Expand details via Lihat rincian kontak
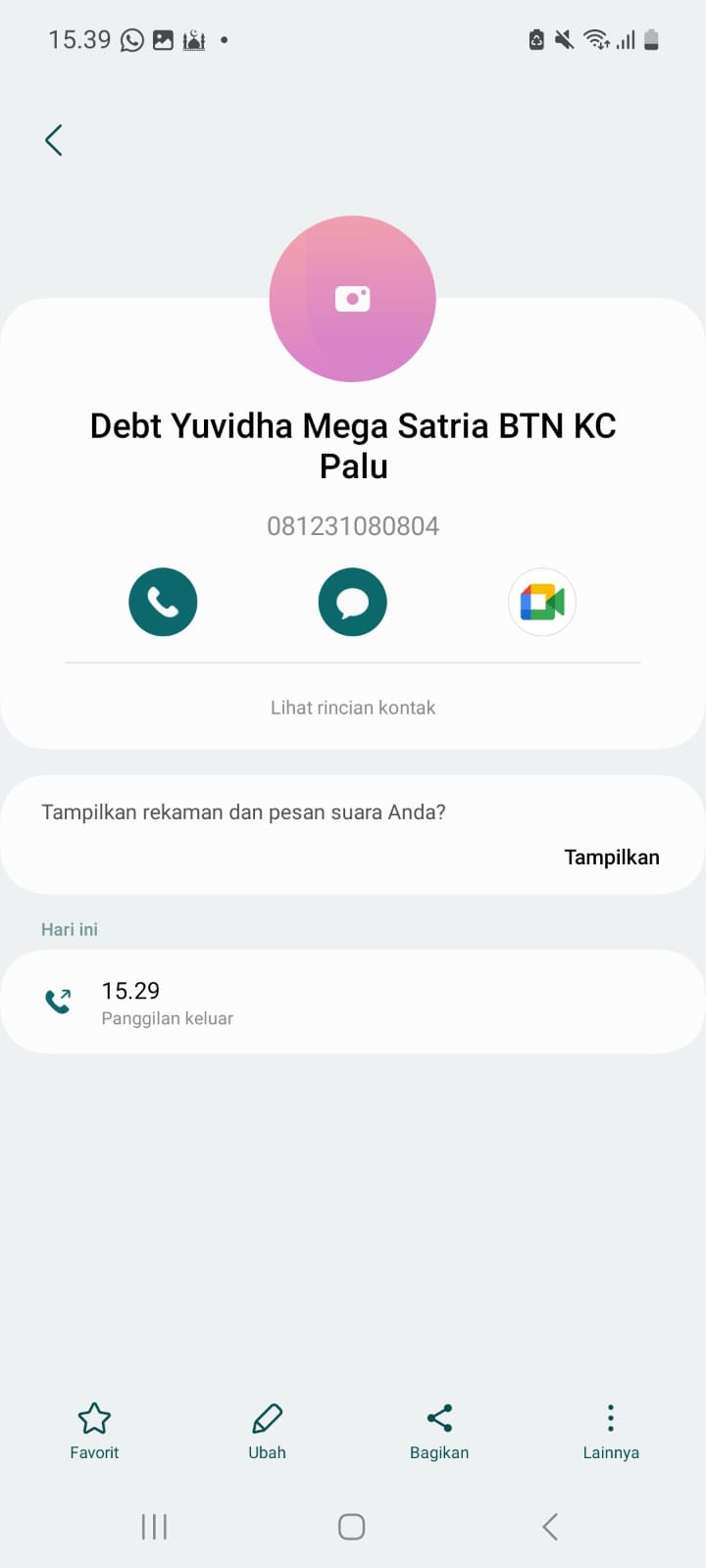 pos(352,707)
